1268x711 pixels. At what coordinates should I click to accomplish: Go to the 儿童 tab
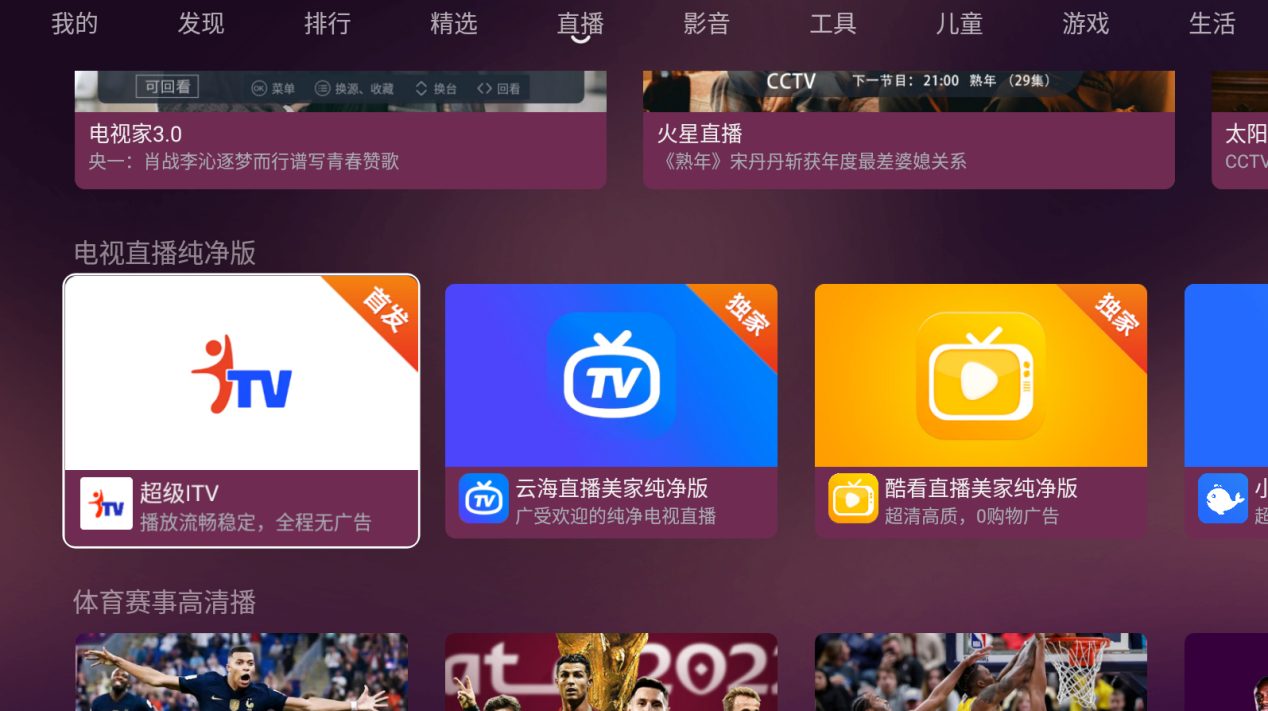959,23
